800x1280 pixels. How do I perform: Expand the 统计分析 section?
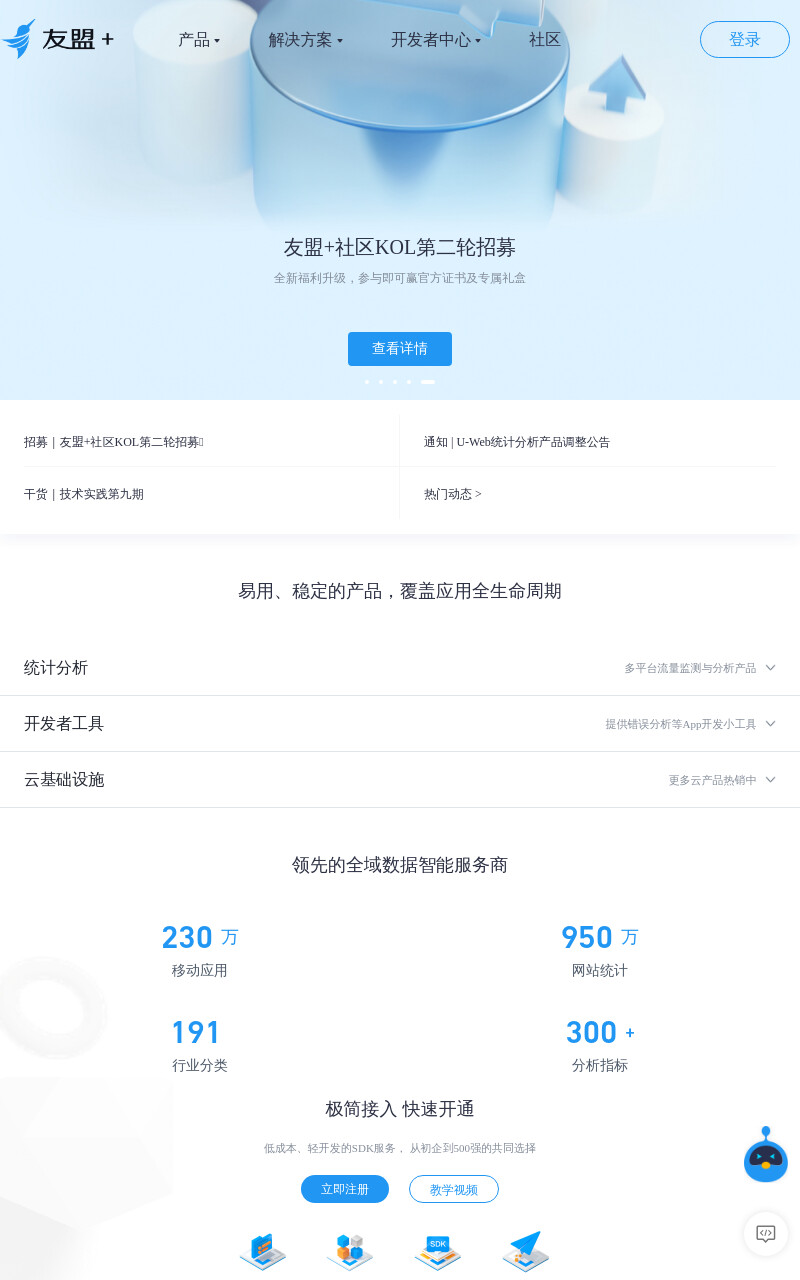[400, 668]
